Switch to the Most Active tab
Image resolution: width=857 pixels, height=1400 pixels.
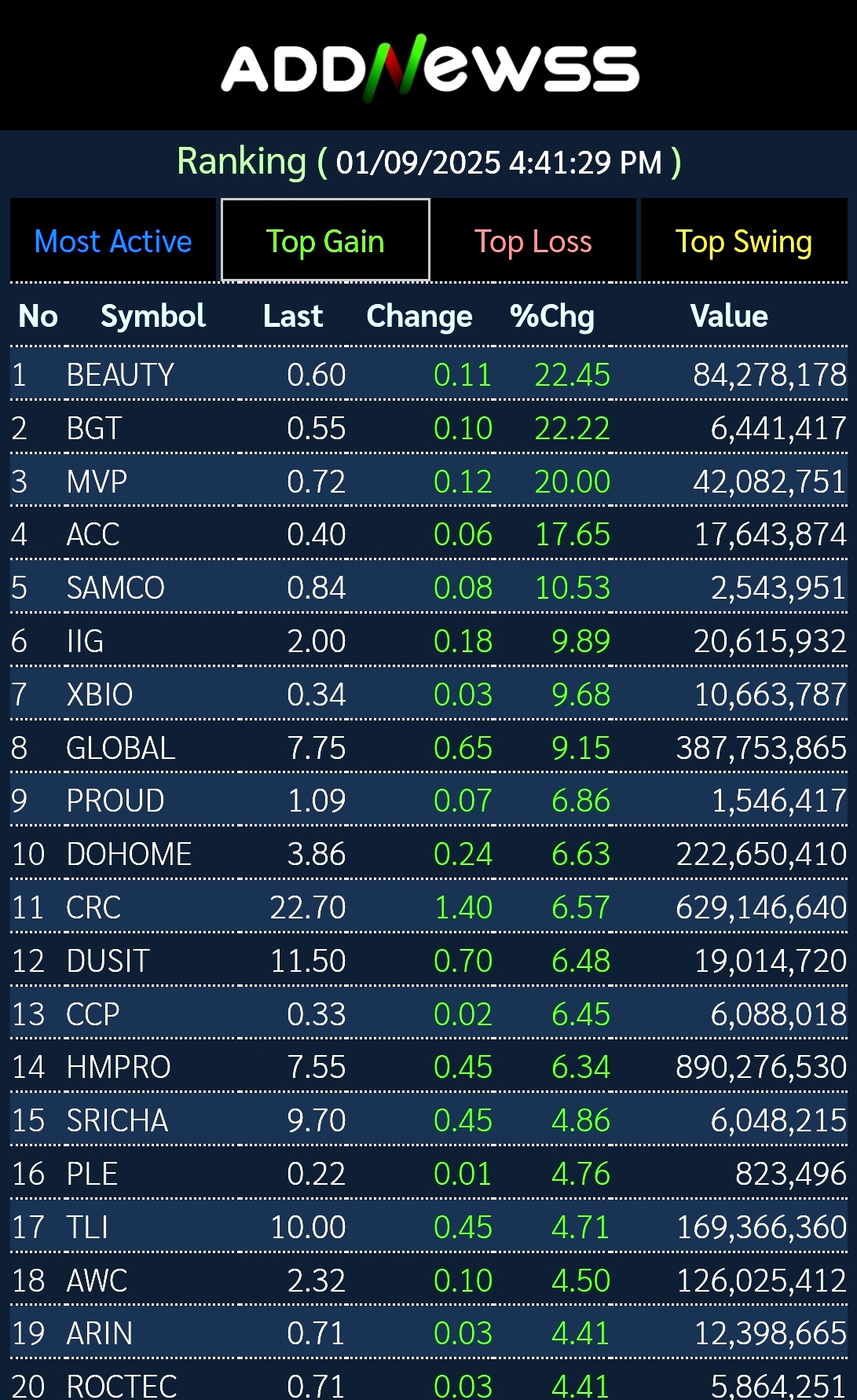[113, 240]
